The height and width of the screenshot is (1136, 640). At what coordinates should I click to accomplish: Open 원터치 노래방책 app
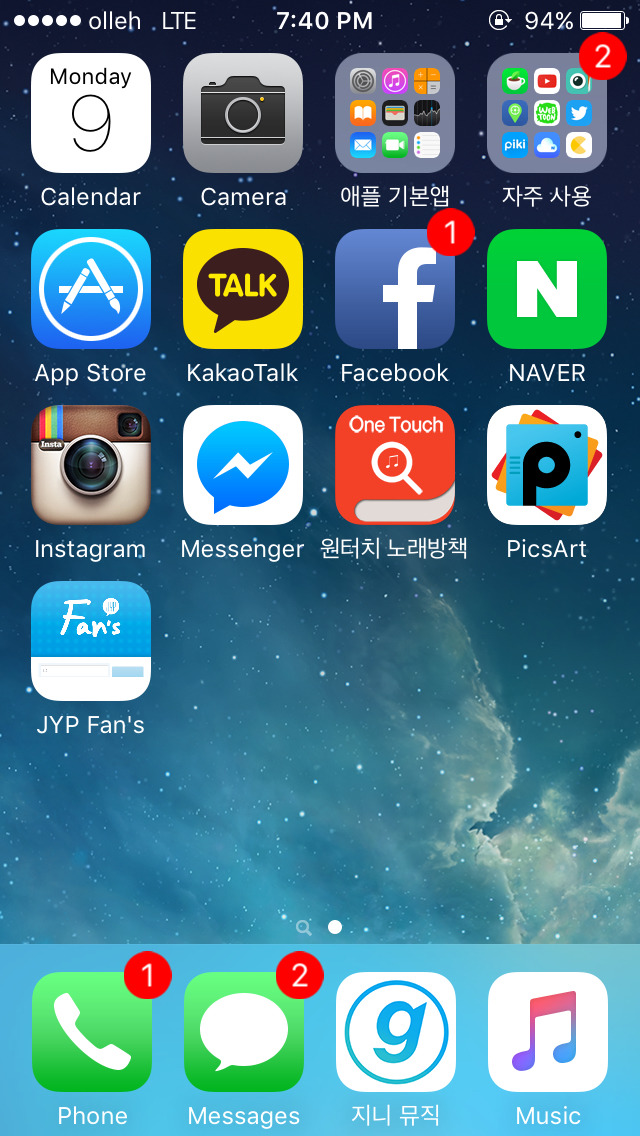coord(395,465)
